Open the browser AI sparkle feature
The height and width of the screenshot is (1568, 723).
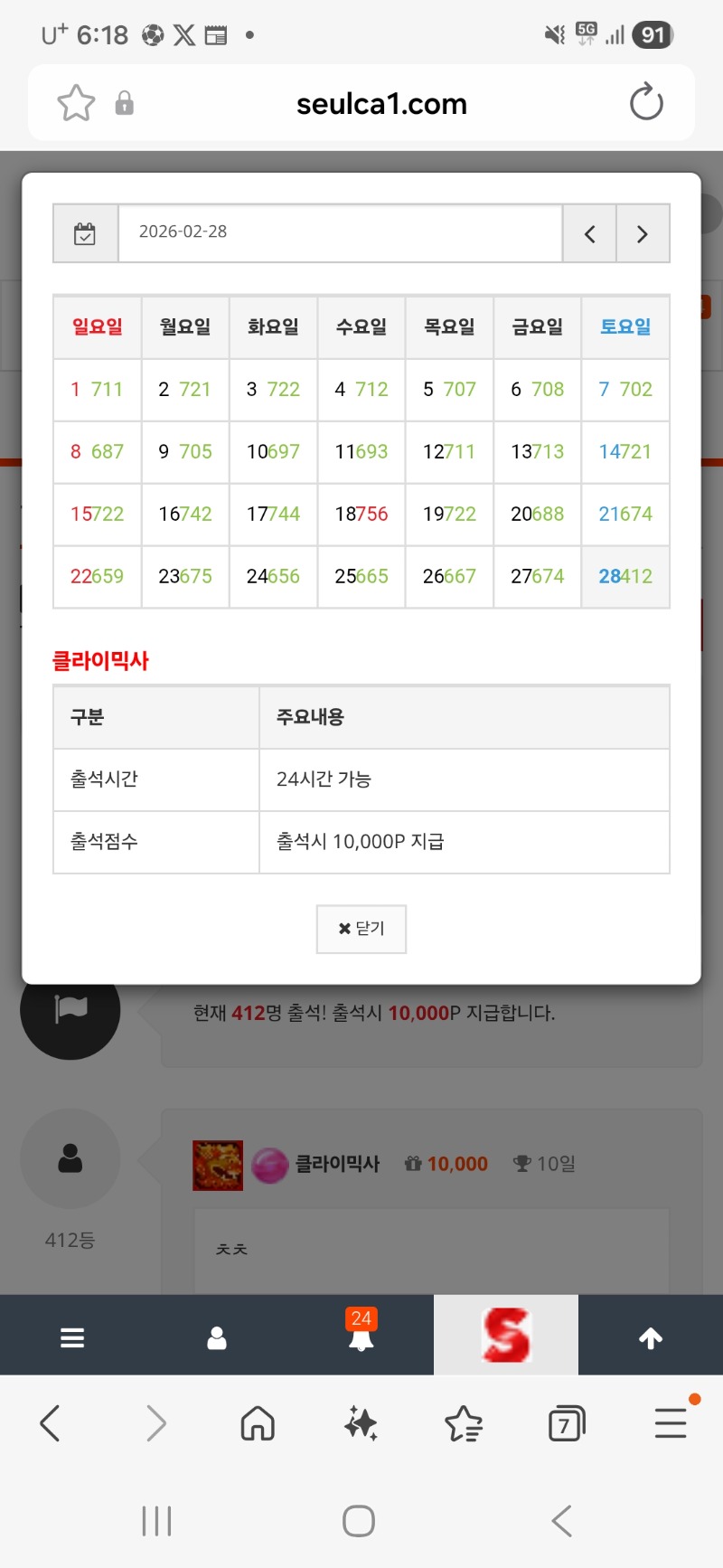(361, 1423)
